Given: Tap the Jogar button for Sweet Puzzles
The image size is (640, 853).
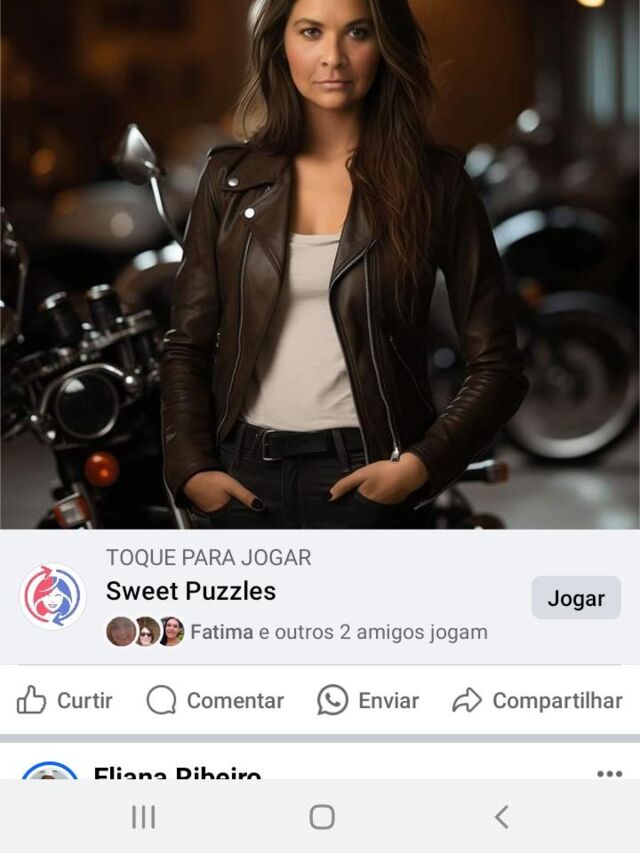Looking at the screenshot, I should pyautogui.click(x=575, y=598).
